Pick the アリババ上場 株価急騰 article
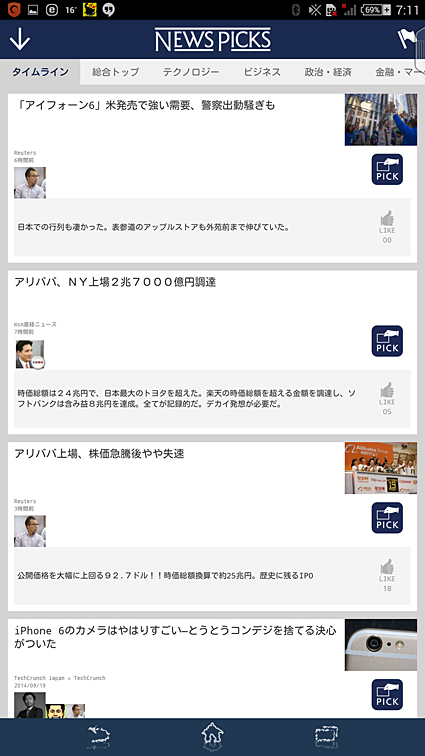Viewport: 425px width, 756px height. [387, 518]
